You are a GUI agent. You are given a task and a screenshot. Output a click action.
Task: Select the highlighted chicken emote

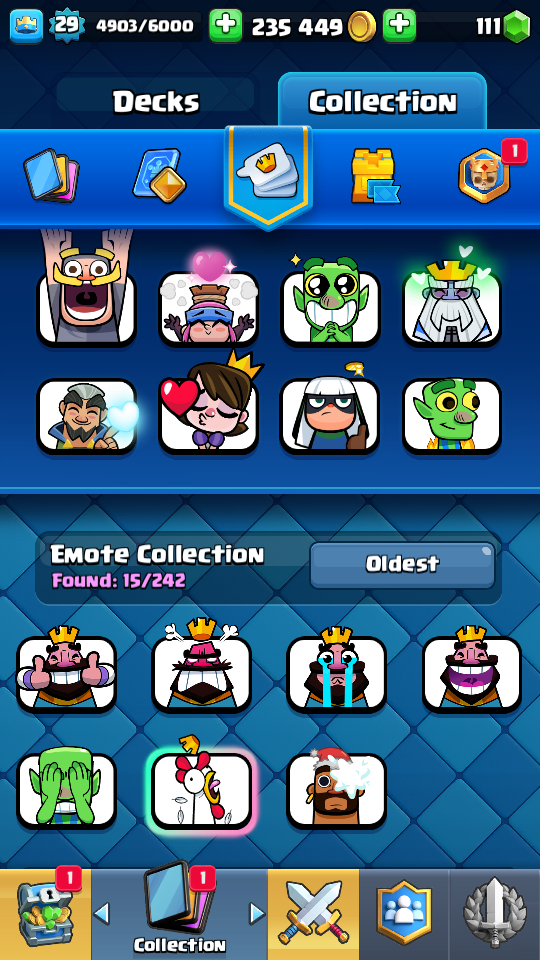201,786
